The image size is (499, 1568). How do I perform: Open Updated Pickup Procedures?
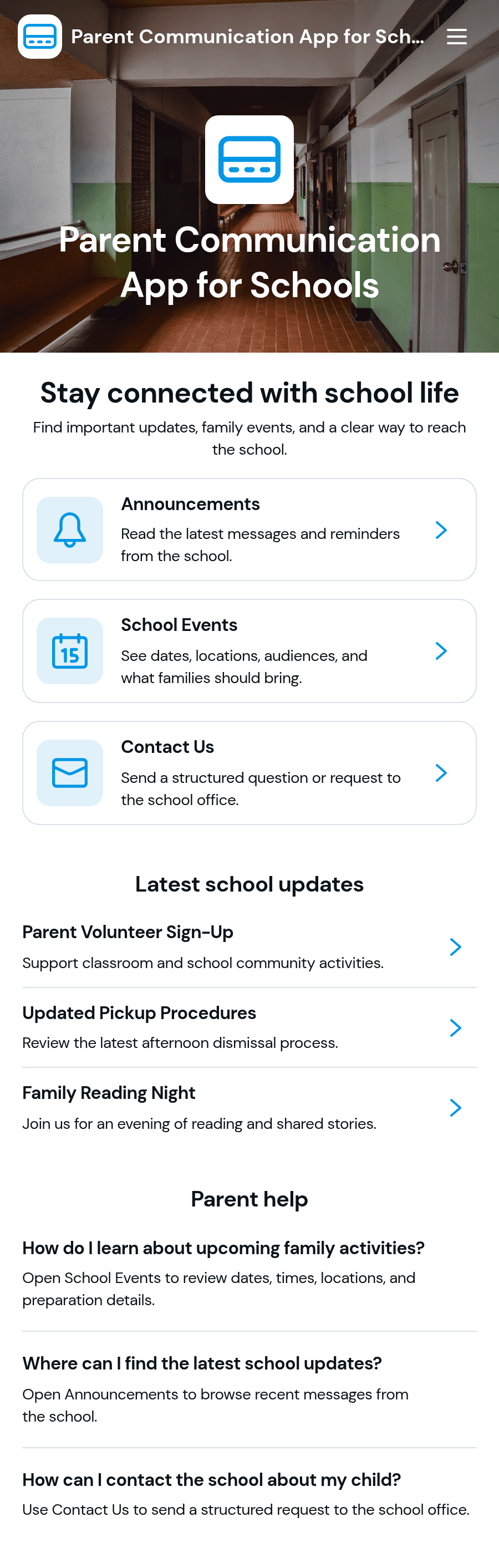pyautogui.click(x=249, y=1027)
